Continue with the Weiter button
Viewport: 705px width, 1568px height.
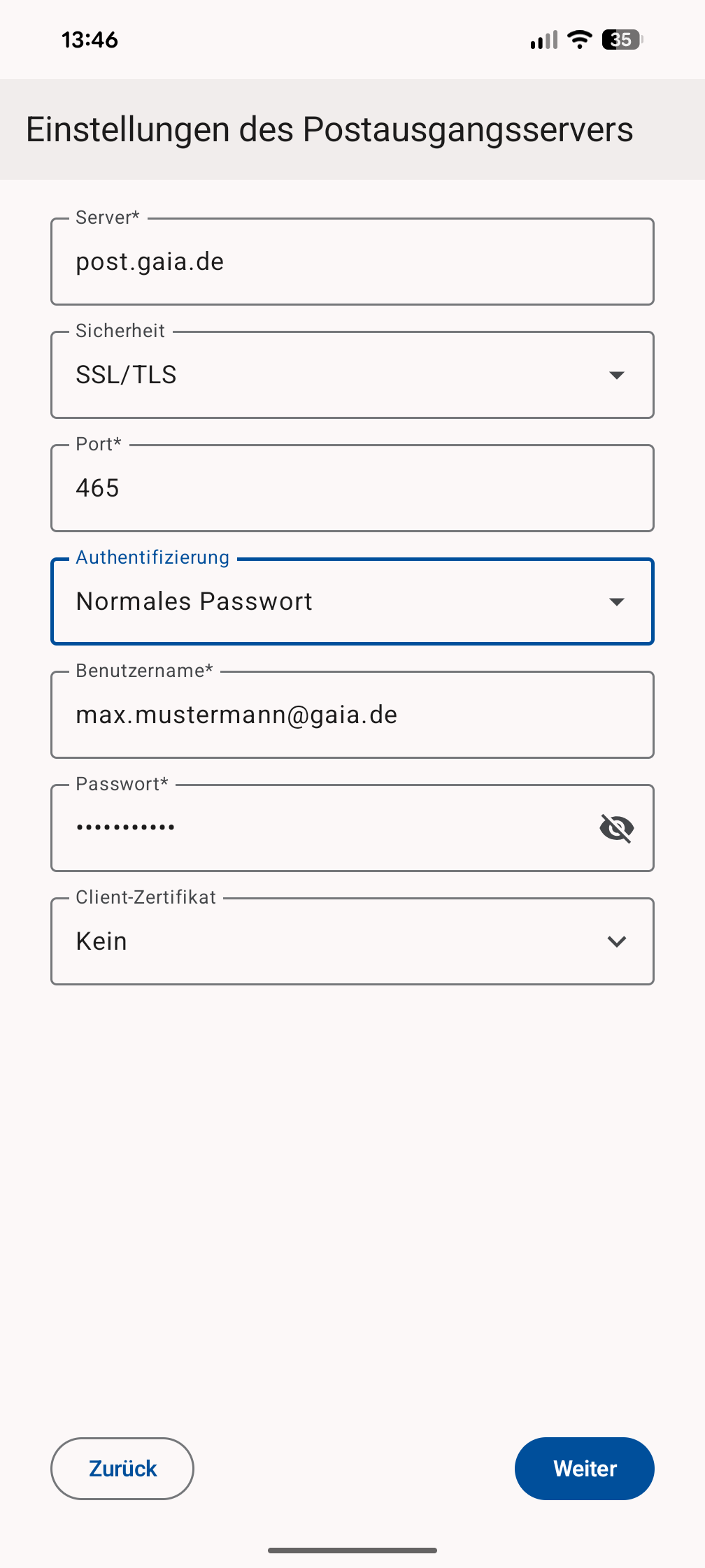(584, 1469)
